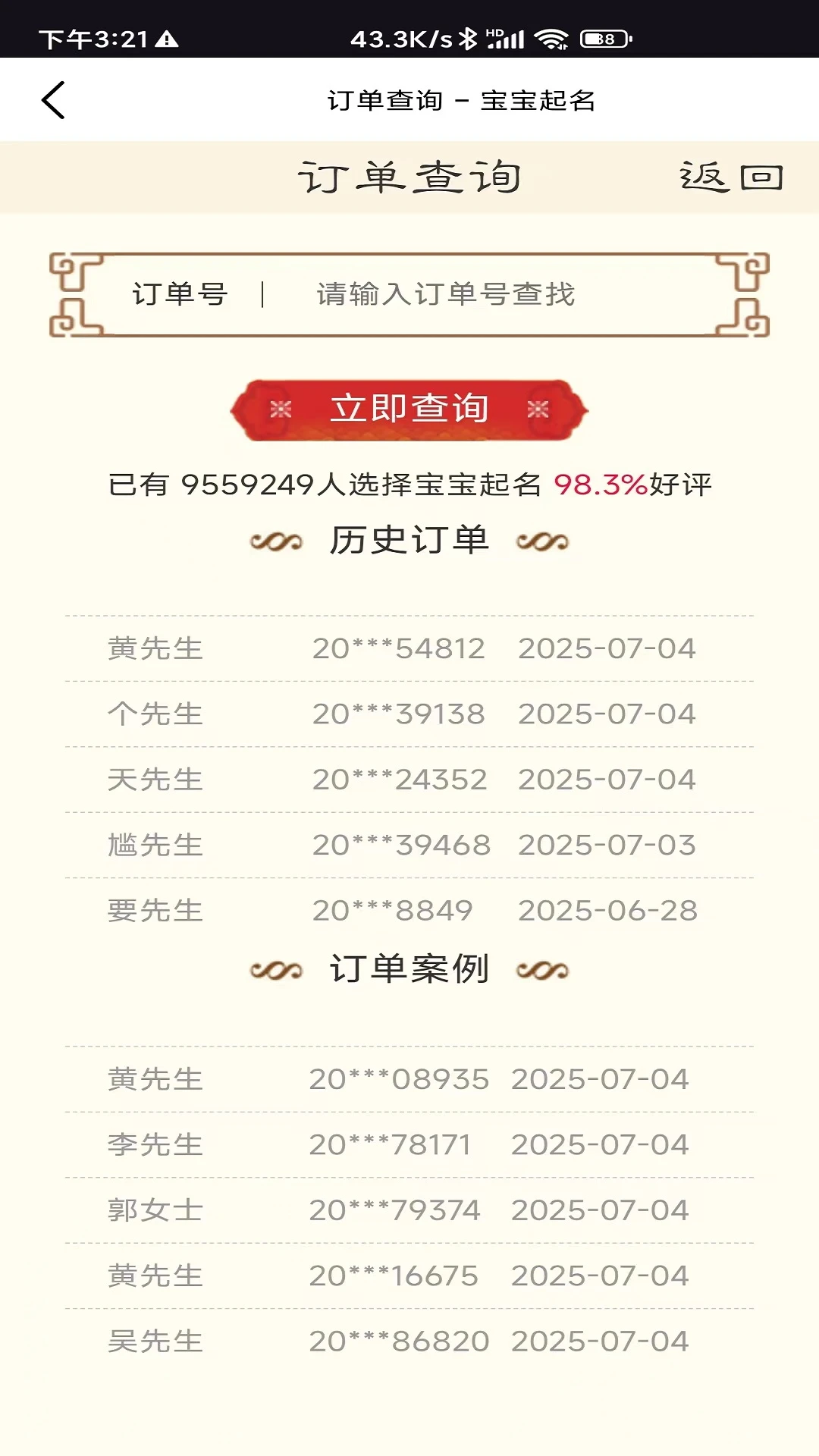Click the left decorative knot beside 历史订单
The image size is (819, 1456).
point(276,541)
